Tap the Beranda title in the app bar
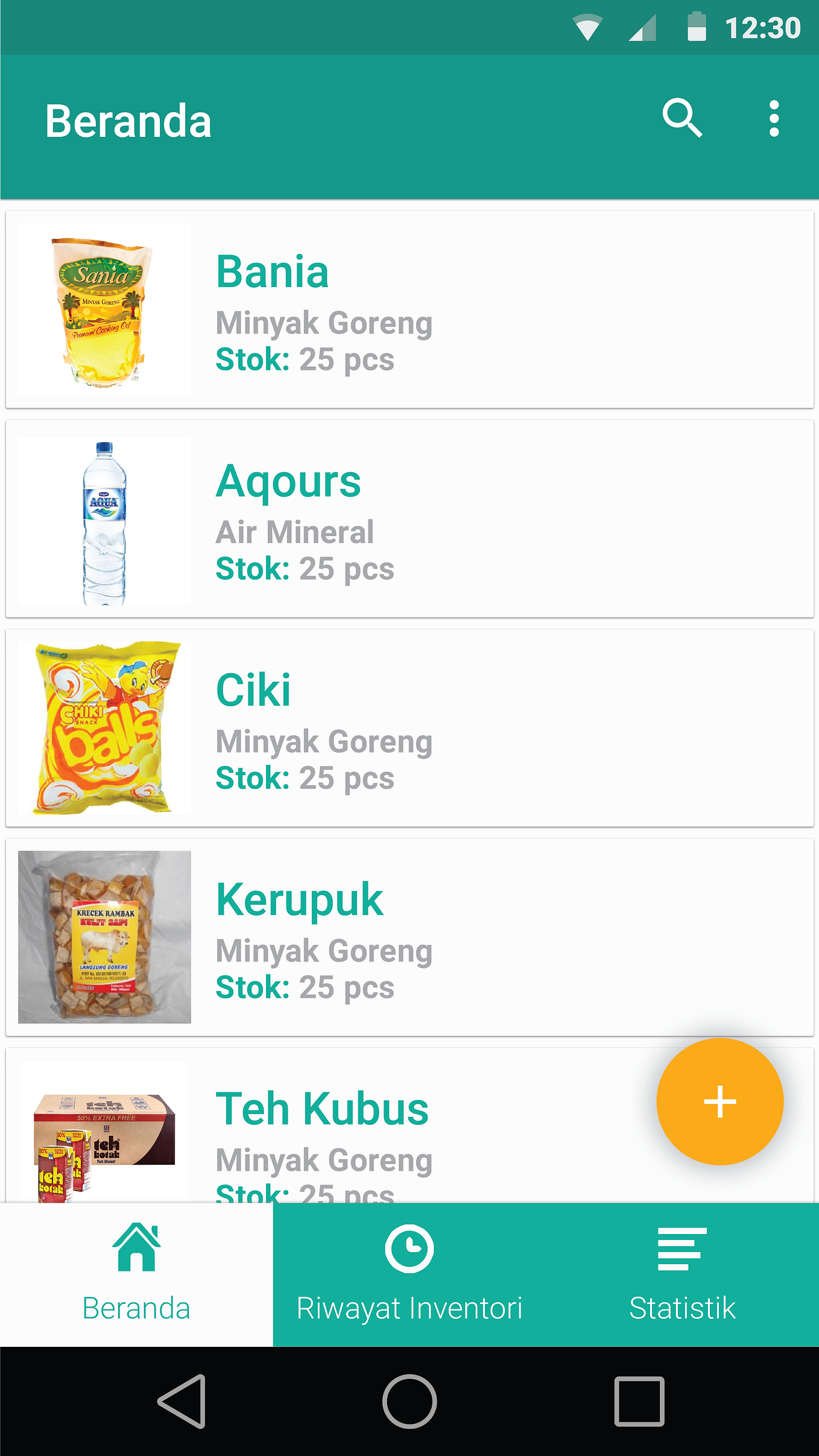This screenshot has width=819, height=1456. (129, 119)
